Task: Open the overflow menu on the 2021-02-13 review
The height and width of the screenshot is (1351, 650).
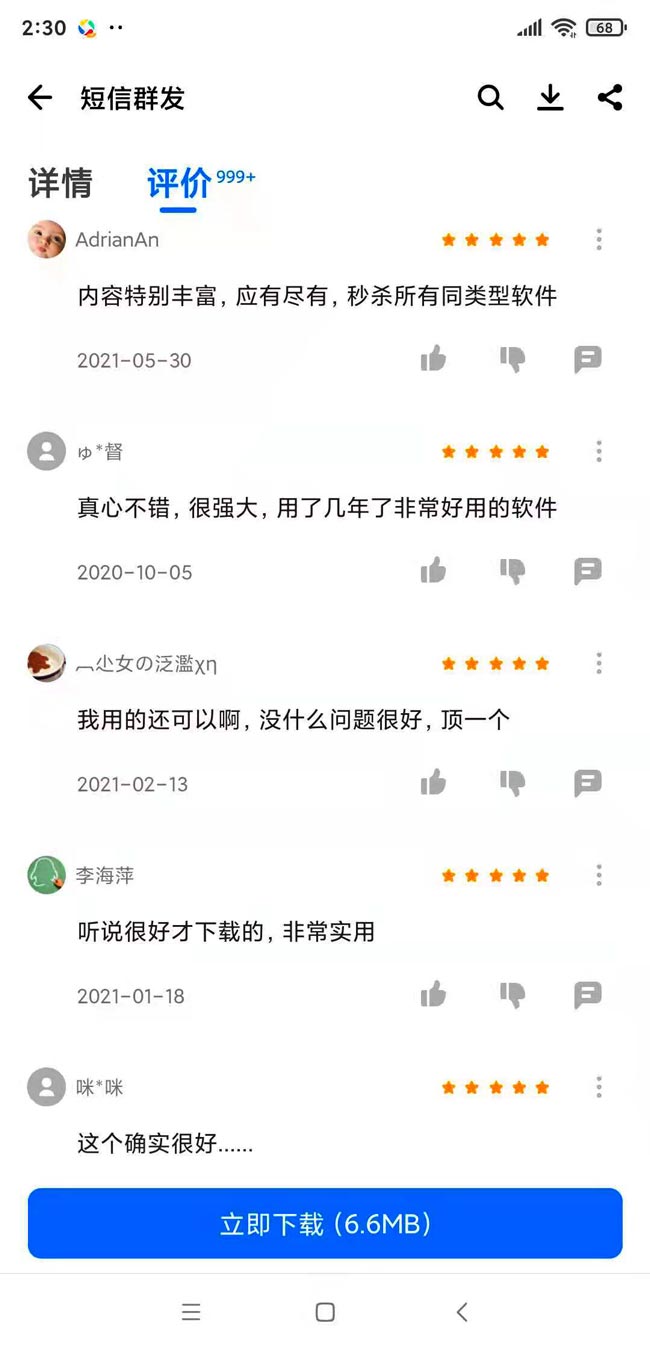Action: (598, 663)
